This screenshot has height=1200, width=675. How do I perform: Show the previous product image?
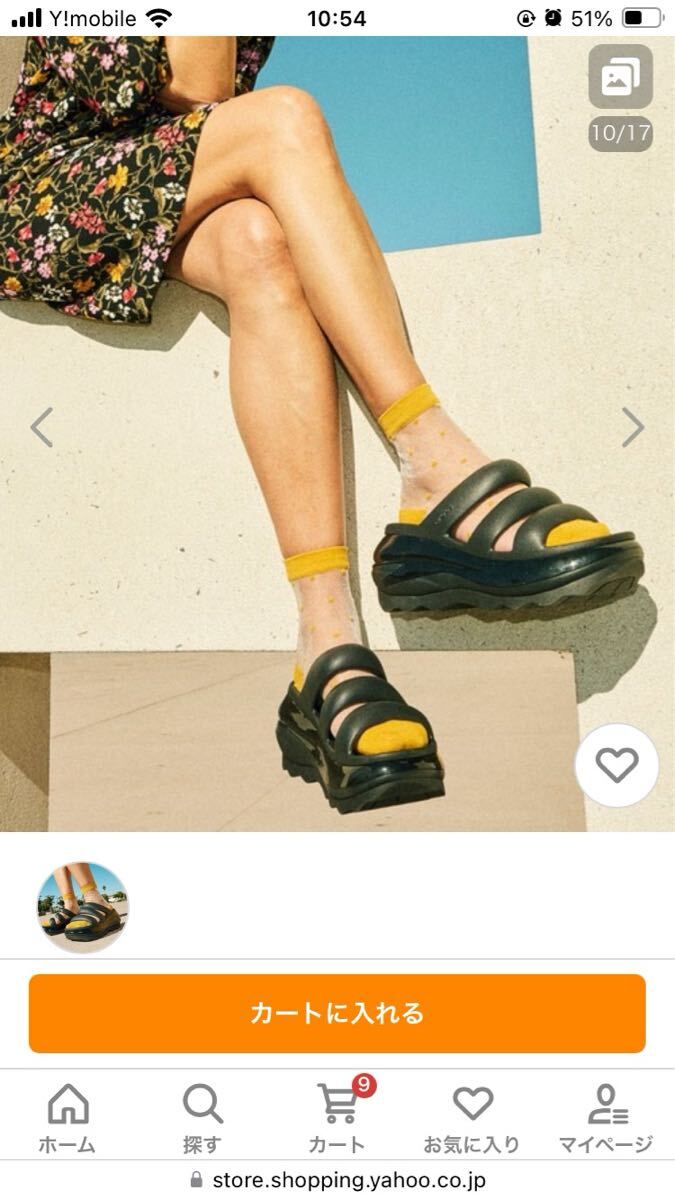41,427
